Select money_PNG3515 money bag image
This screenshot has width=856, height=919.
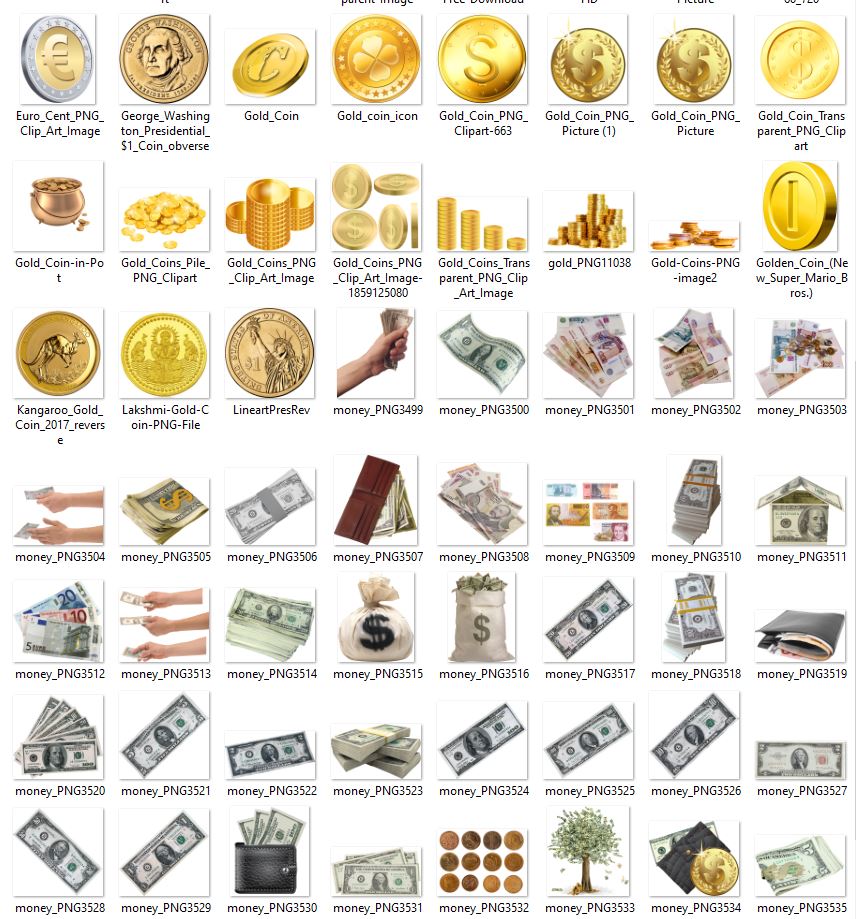[x=376, y=618]
